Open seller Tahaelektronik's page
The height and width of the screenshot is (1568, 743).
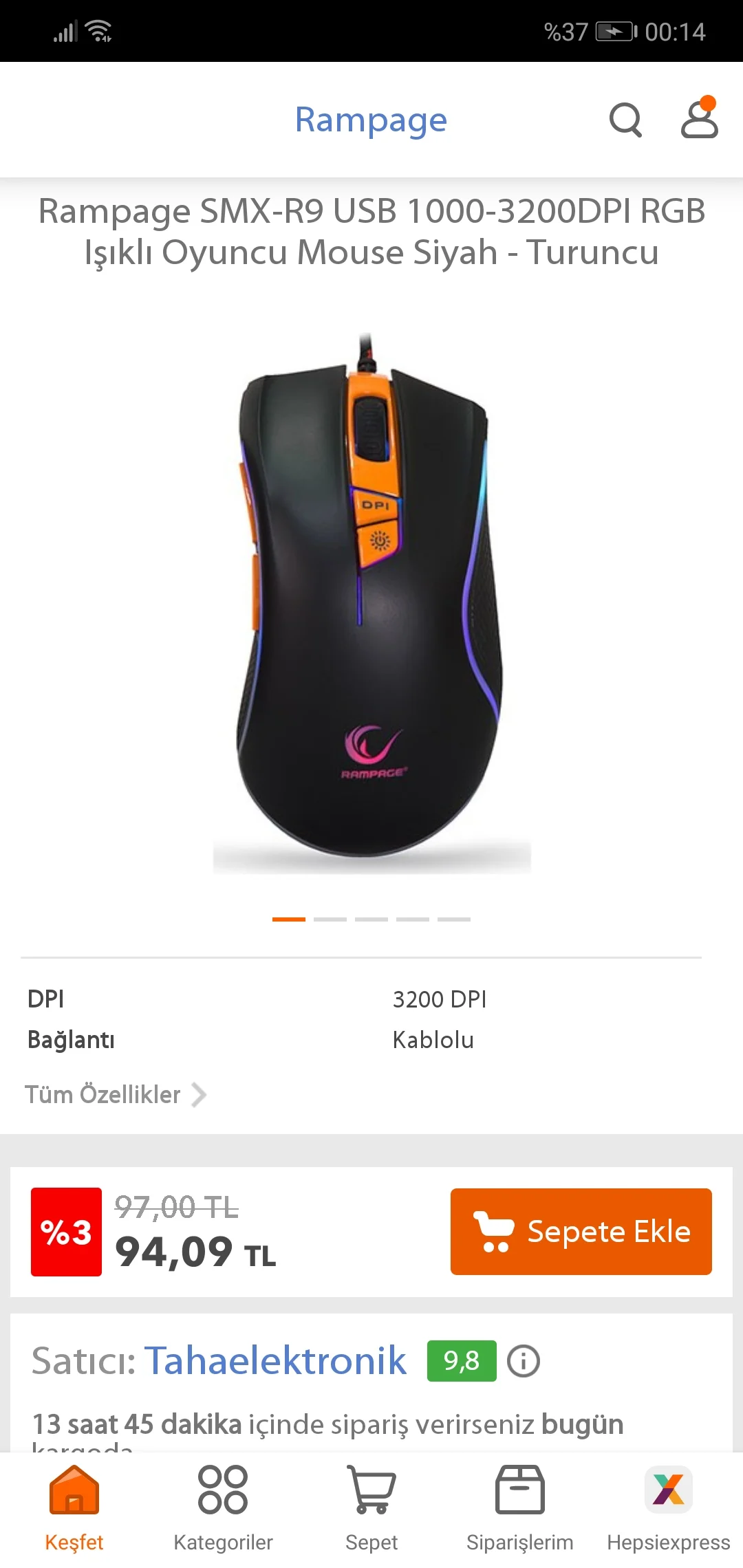point(275,1360)
